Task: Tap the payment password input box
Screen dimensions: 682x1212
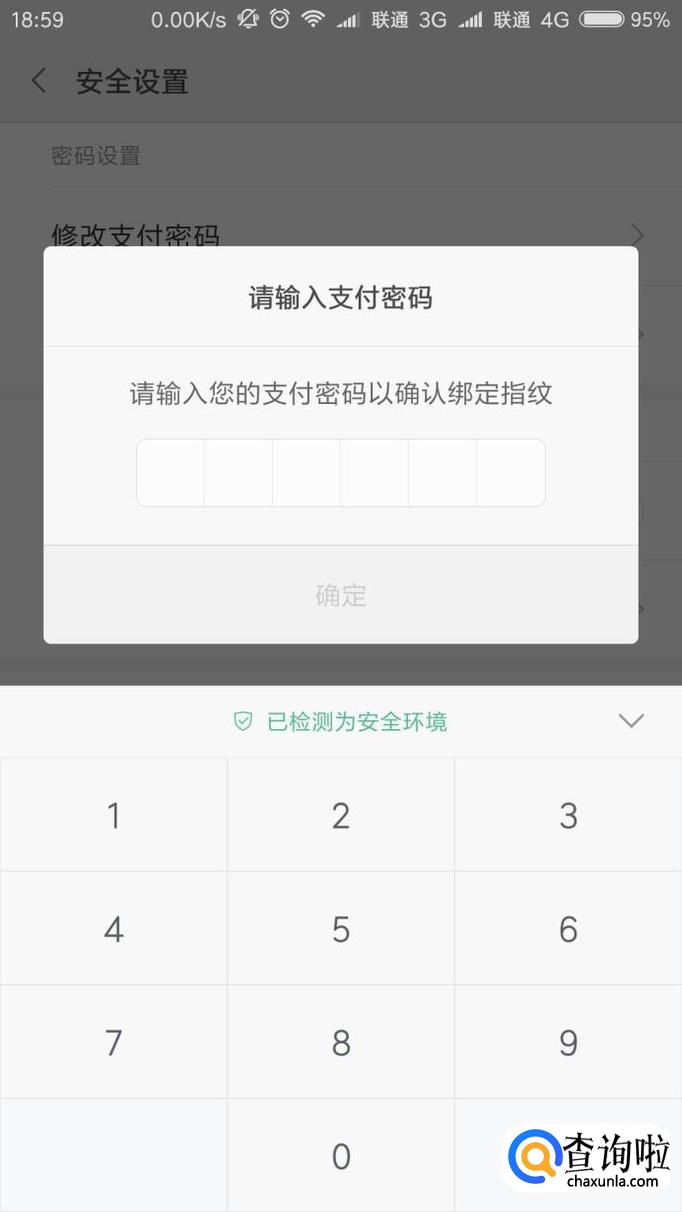Action: click(341, 473)
